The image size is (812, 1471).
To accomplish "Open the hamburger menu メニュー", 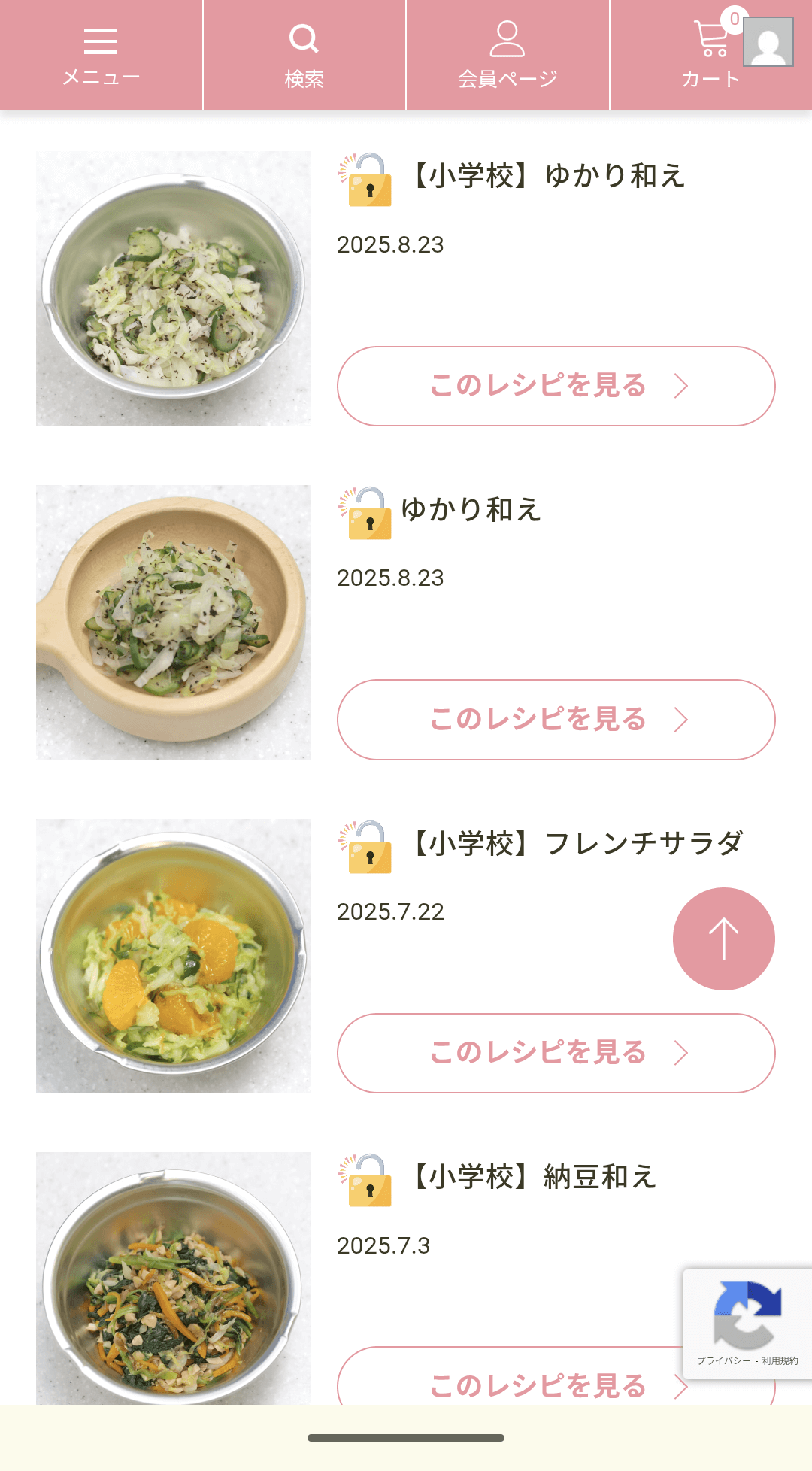I will pyautogui.click(x=101, y=53).
